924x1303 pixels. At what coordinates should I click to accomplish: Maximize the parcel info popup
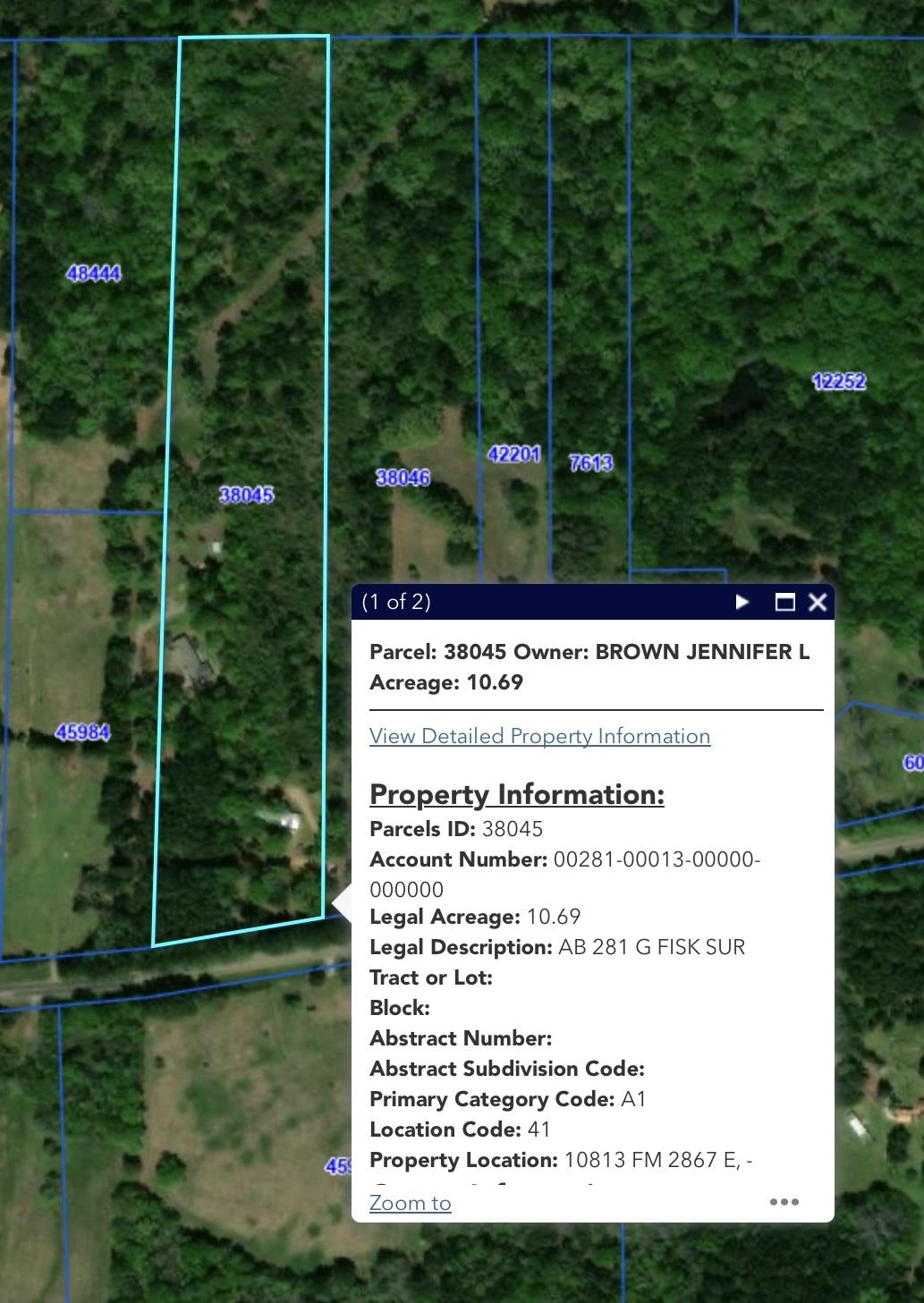pos(784,602)
